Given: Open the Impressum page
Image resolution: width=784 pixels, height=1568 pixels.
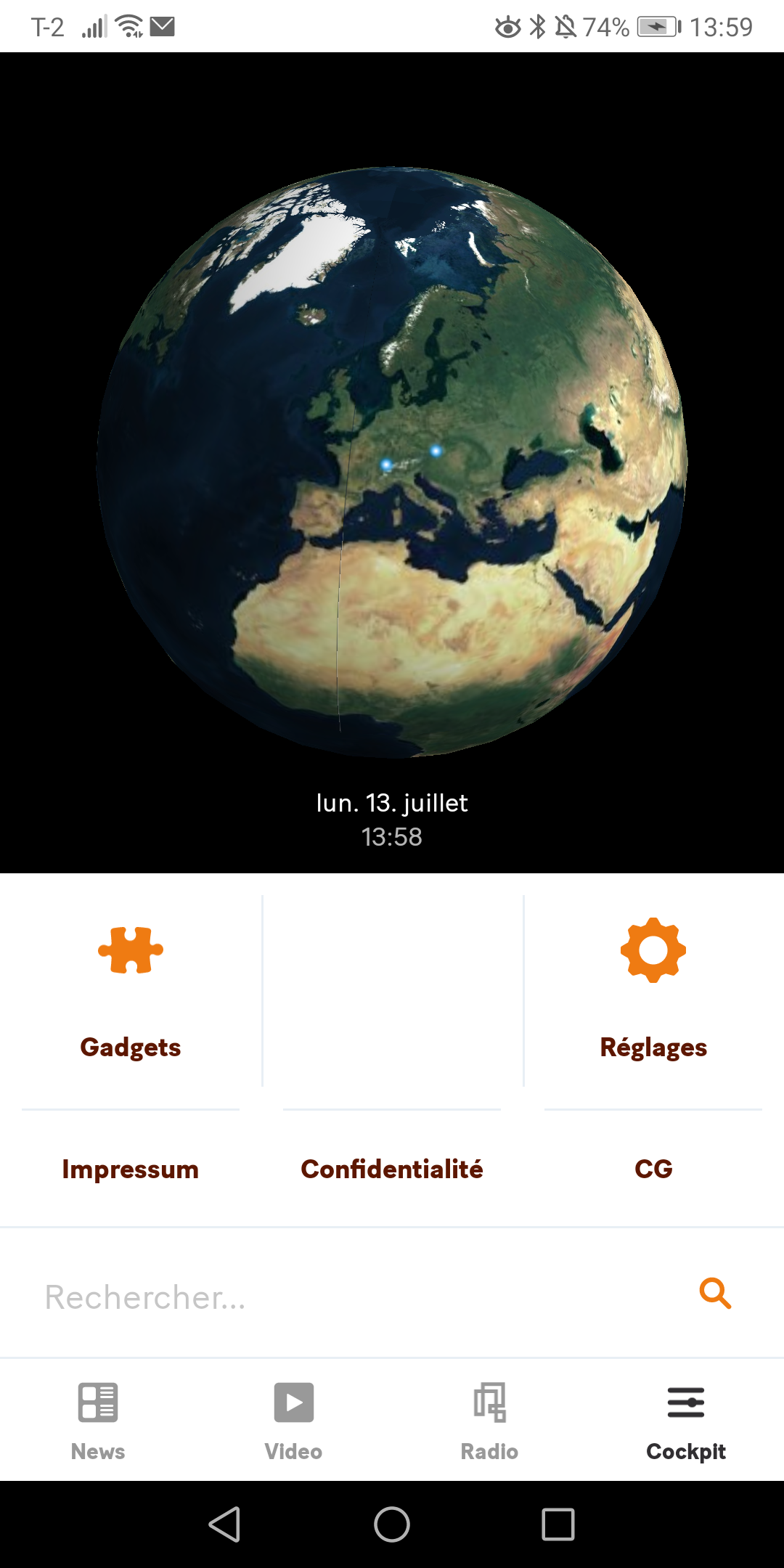Looking at the screenshot, I should coord(131,1169).
